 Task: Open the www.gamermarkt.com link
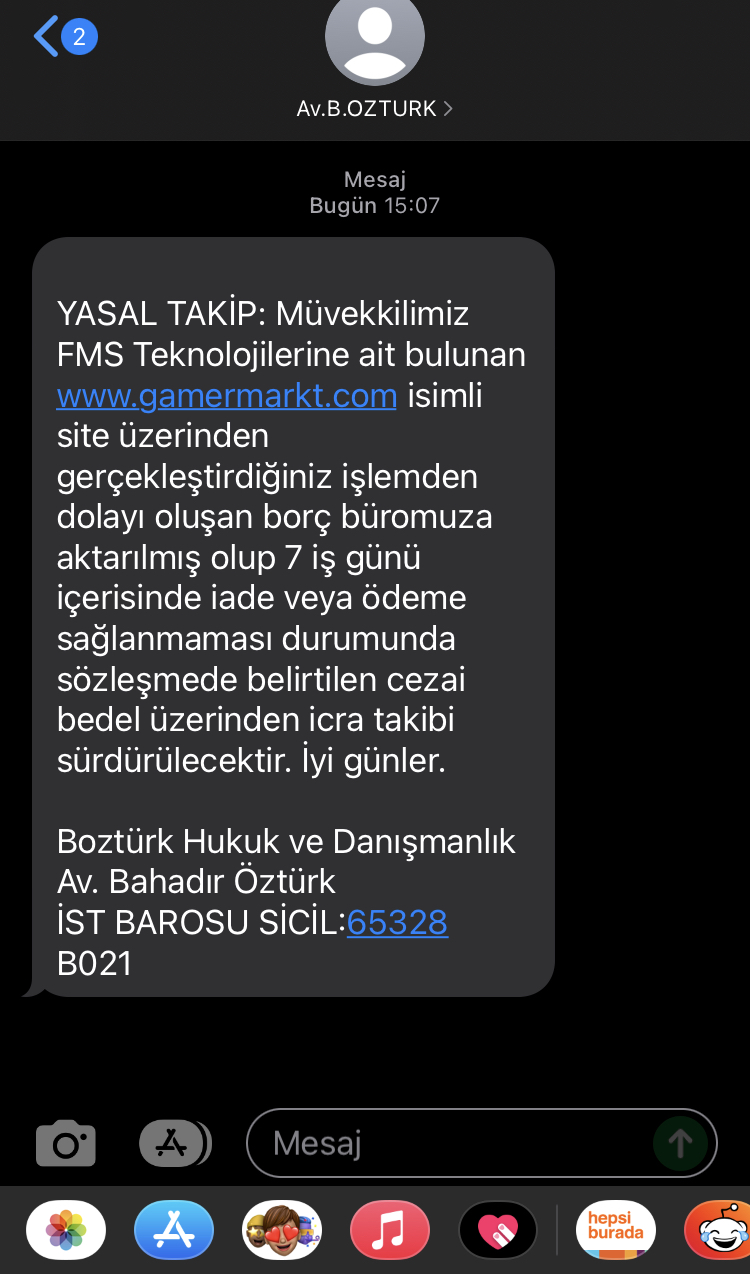pyautogui.click(x=227, y=396)
